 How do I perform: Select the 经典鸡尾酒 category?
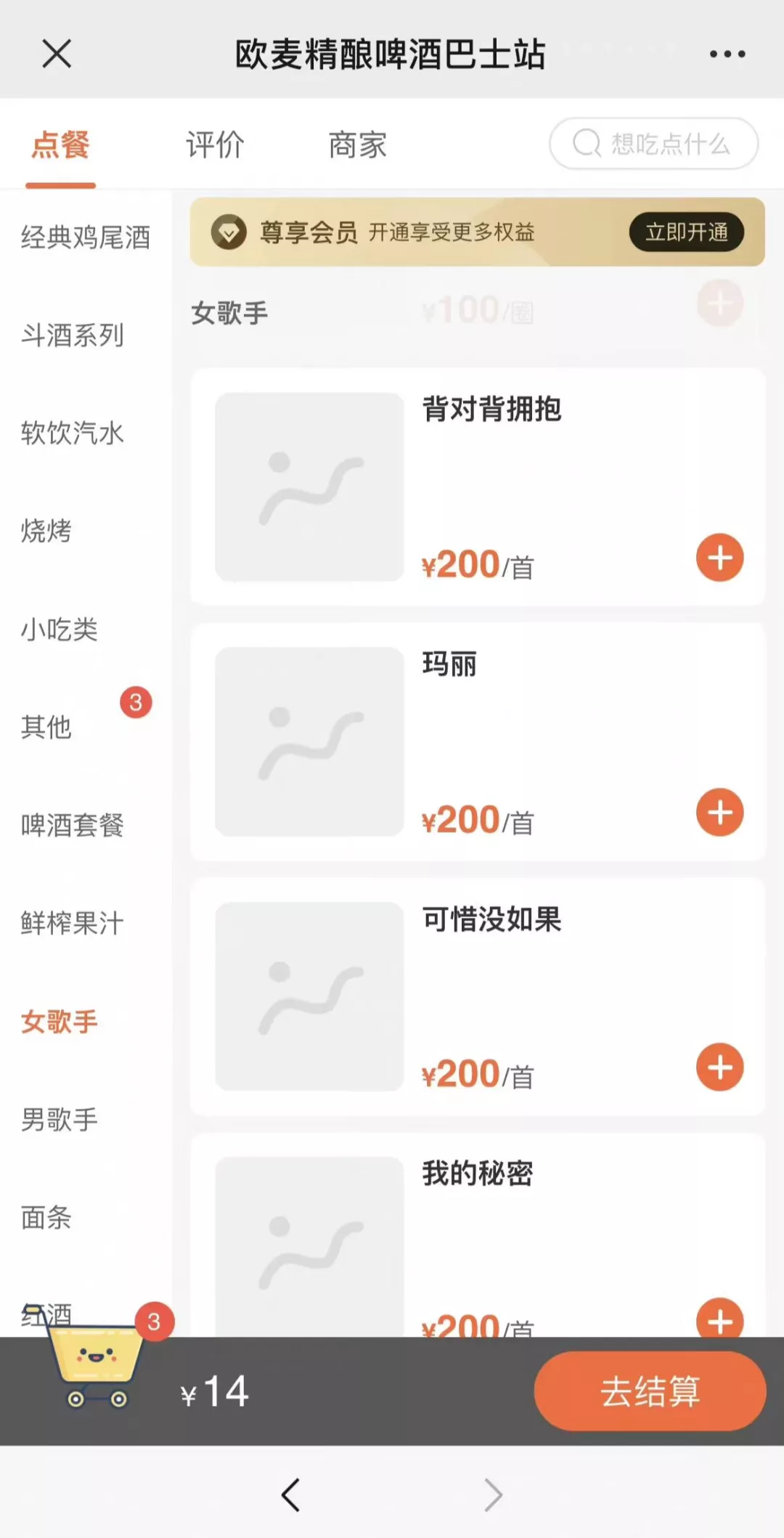tap(86, 237)
